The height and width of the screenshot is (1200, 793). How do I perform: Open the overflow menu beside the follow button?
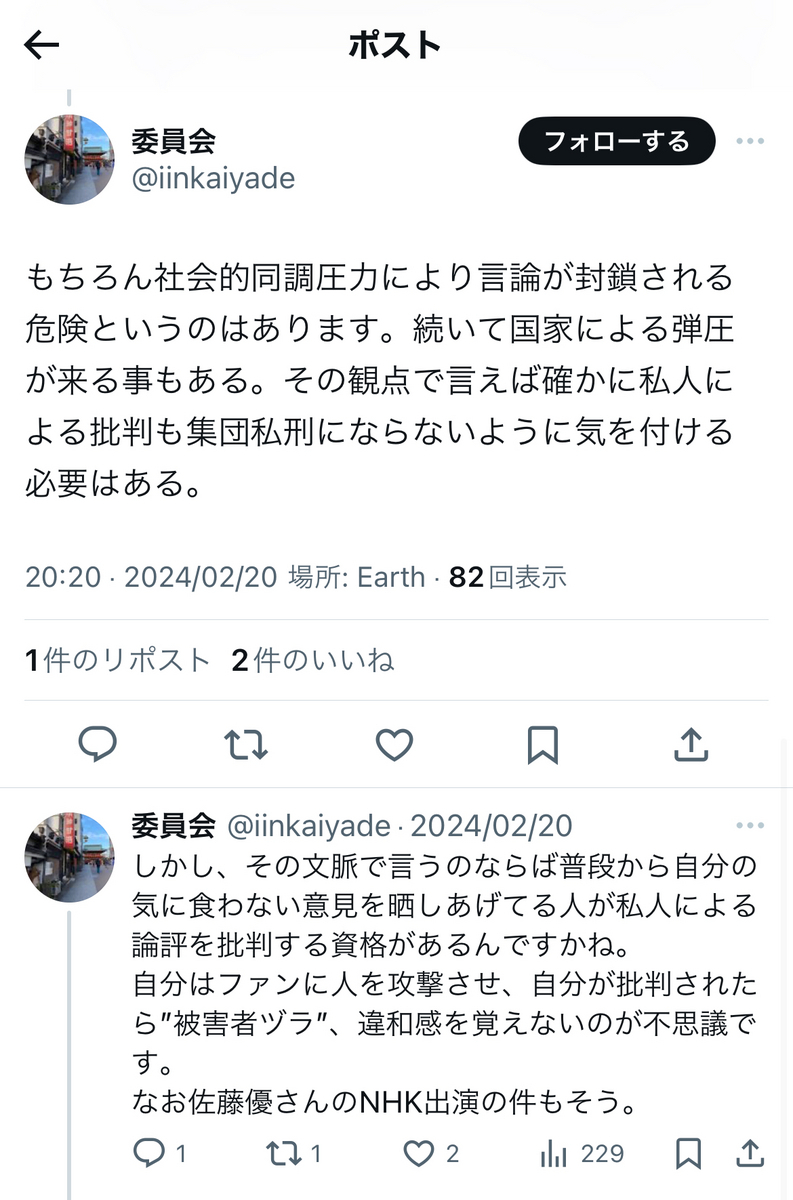click(x=750, y=141)
